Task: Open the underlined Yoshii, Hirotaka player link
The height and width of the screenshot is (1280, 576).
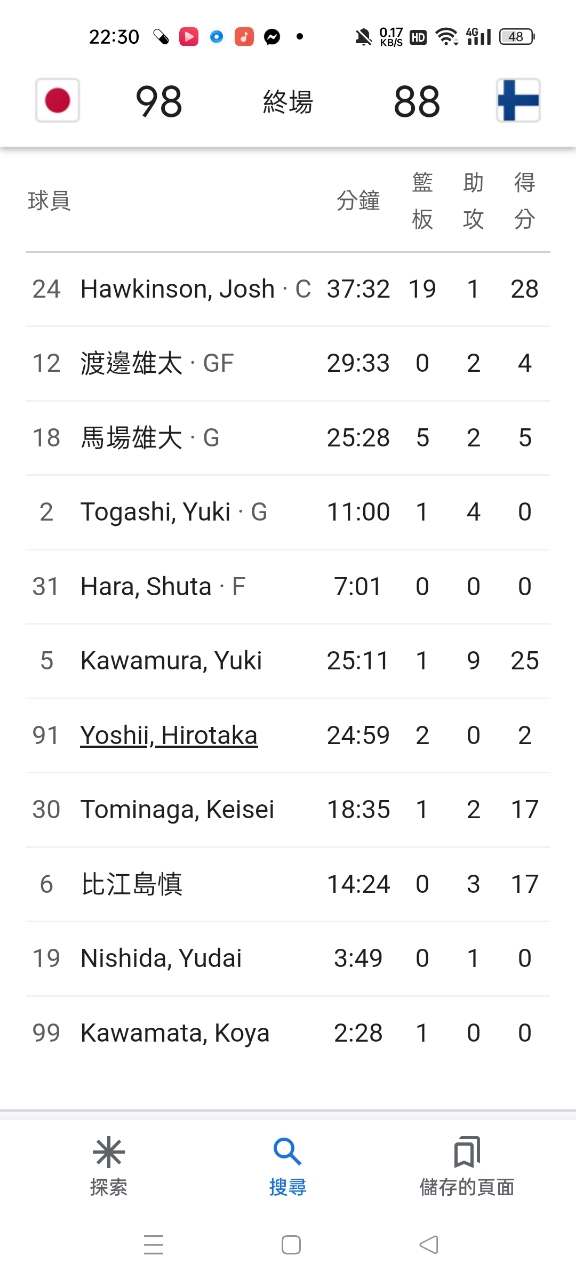Action: (169, 735)
